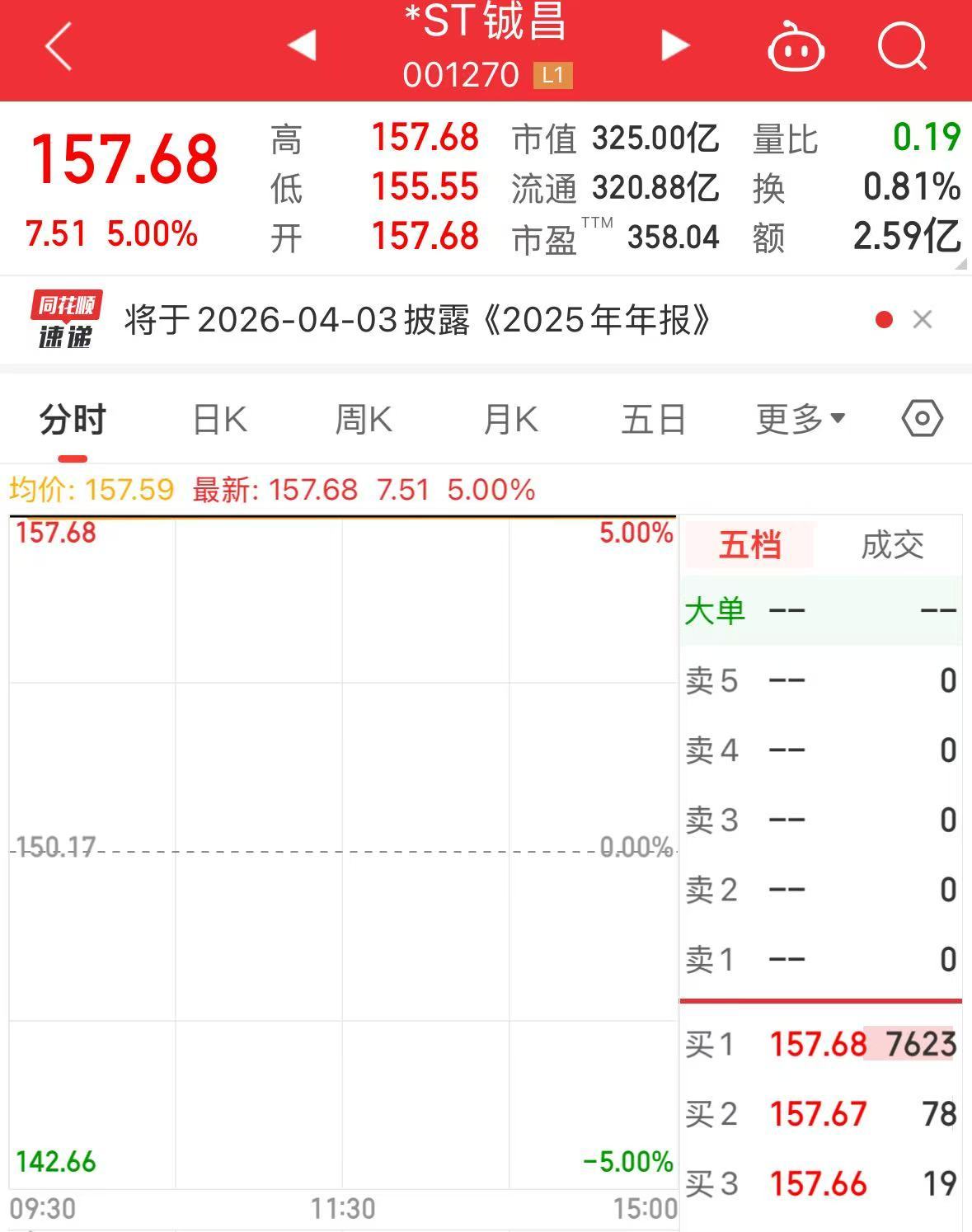Go to the next stock with the right arrow
Viewport: 972px width, 1232px height.
[674, 47]
